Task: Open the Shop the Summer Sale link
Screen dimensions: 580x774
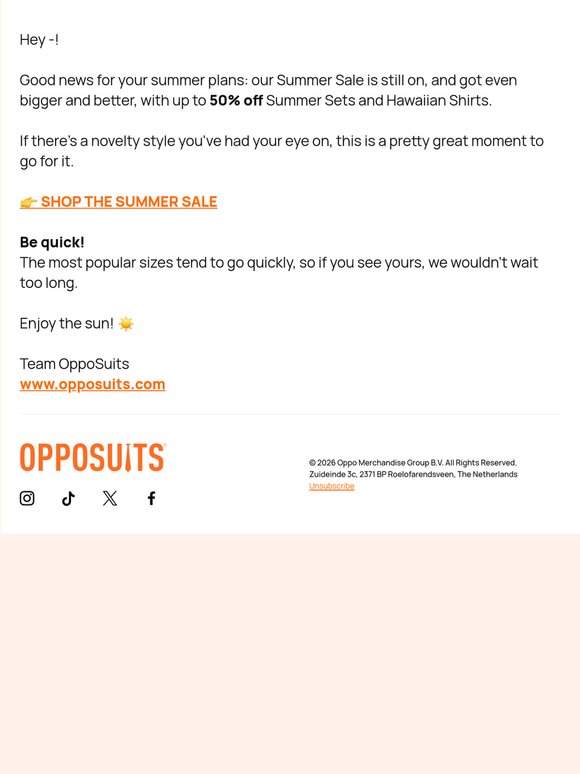Action: [118, 202]
